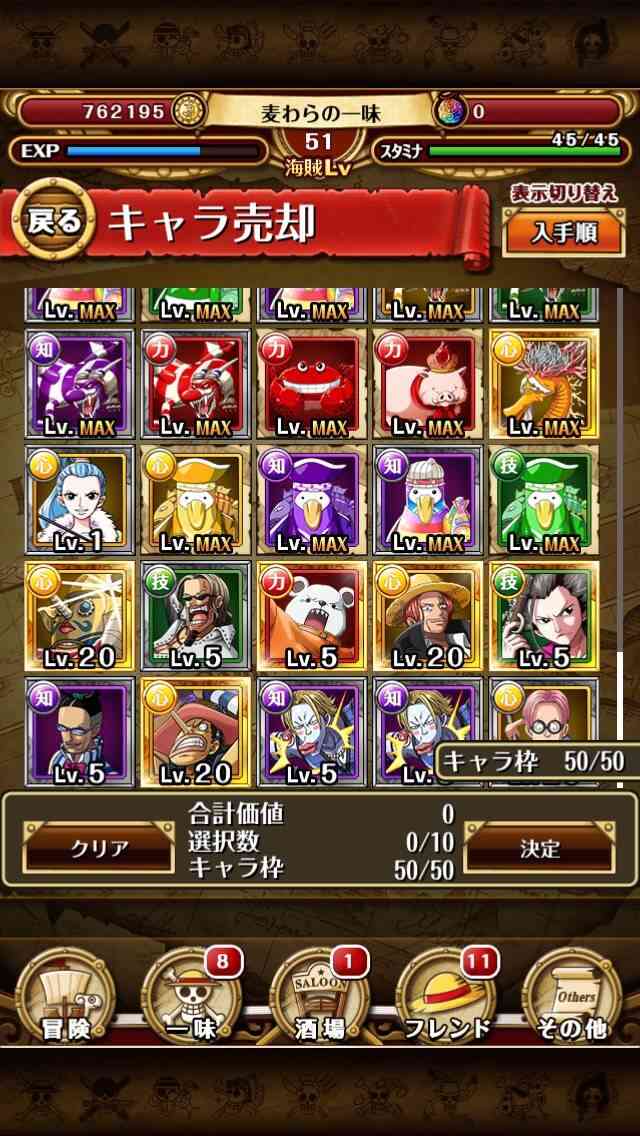Open the 冒険 adventure tab
Screen dimensions: 640x1136
(65, 996)
